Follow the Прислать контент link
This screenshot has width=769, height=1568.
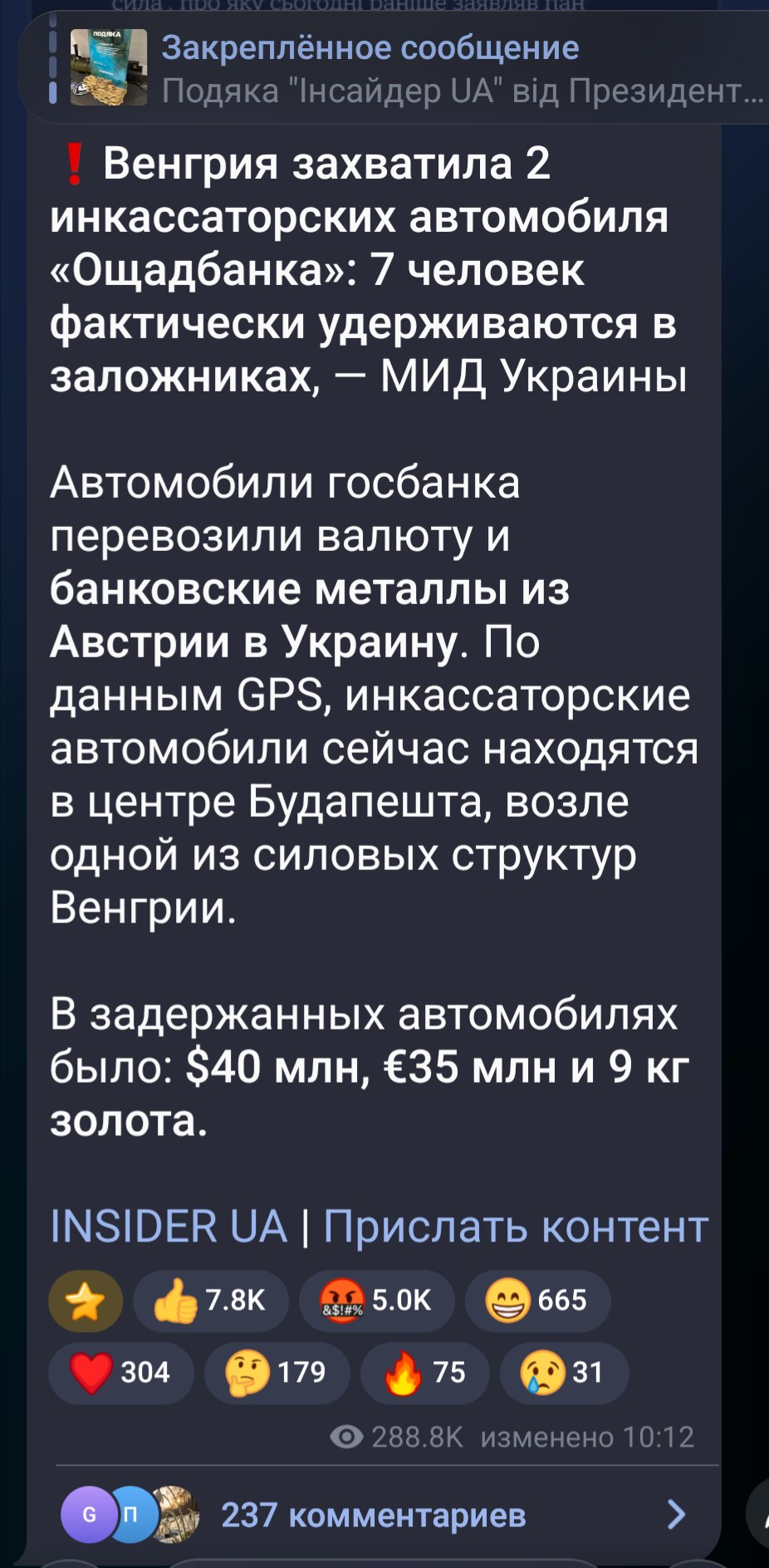click(516, 1226)
